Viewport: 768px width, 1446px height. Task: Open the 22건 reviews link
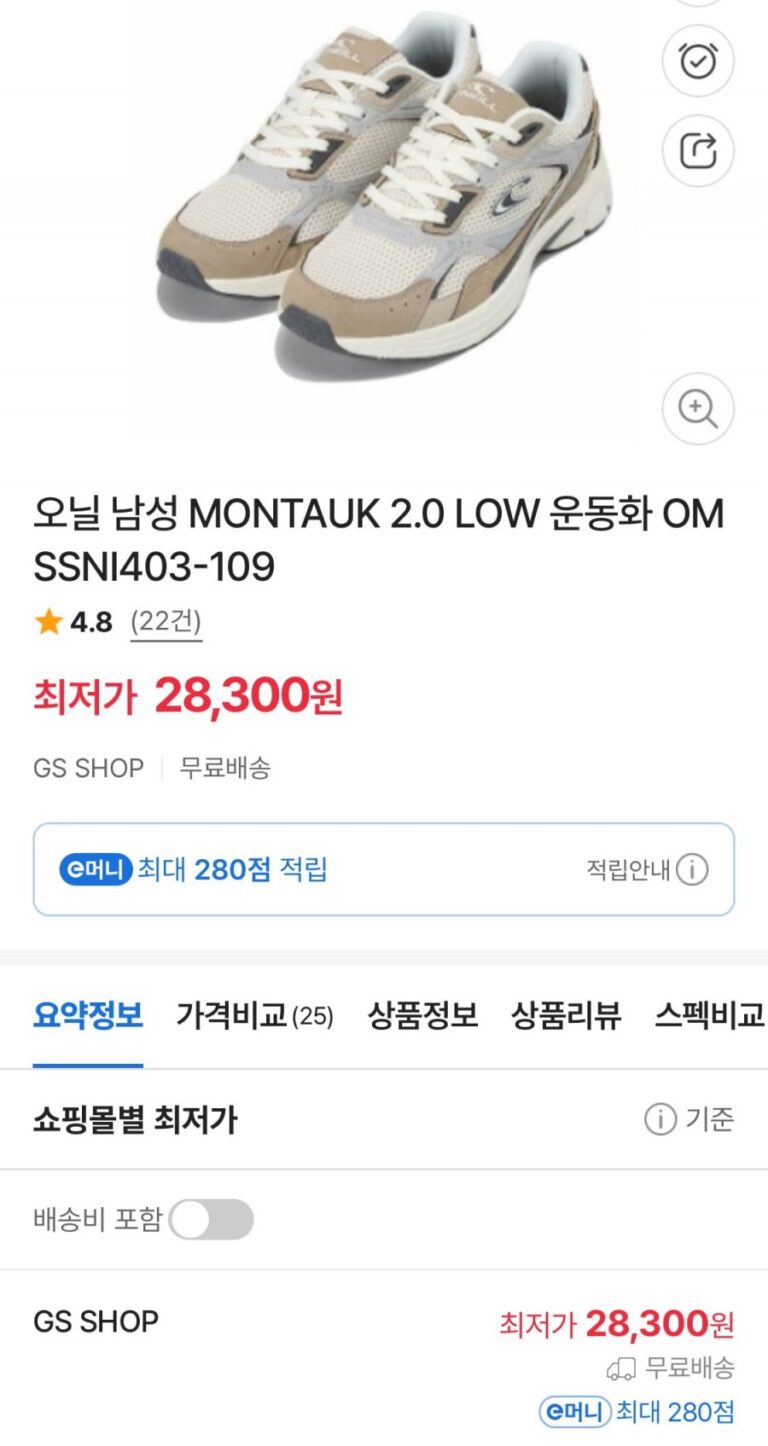[166, 622]
